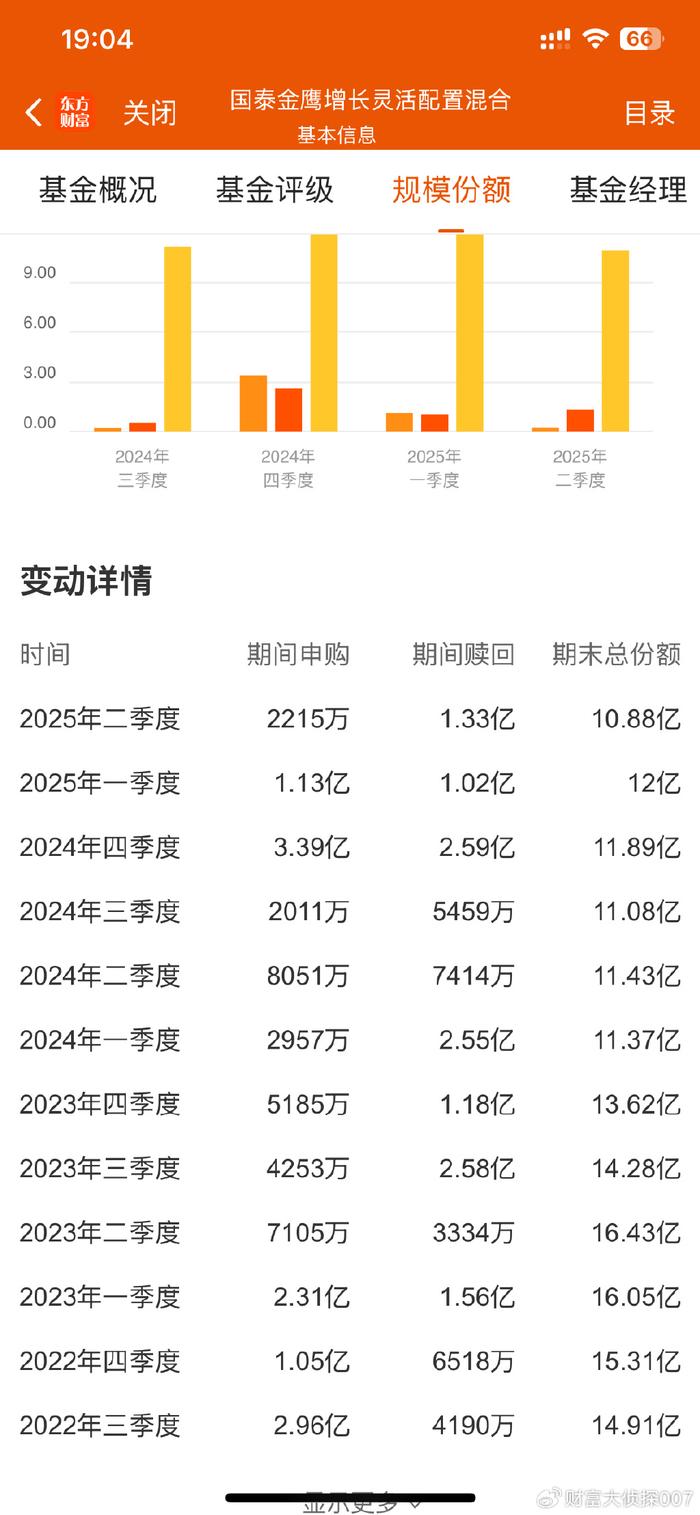The image size is (700, 1515).
Task: Go back with the arrow icon
Action: (34, 112)
